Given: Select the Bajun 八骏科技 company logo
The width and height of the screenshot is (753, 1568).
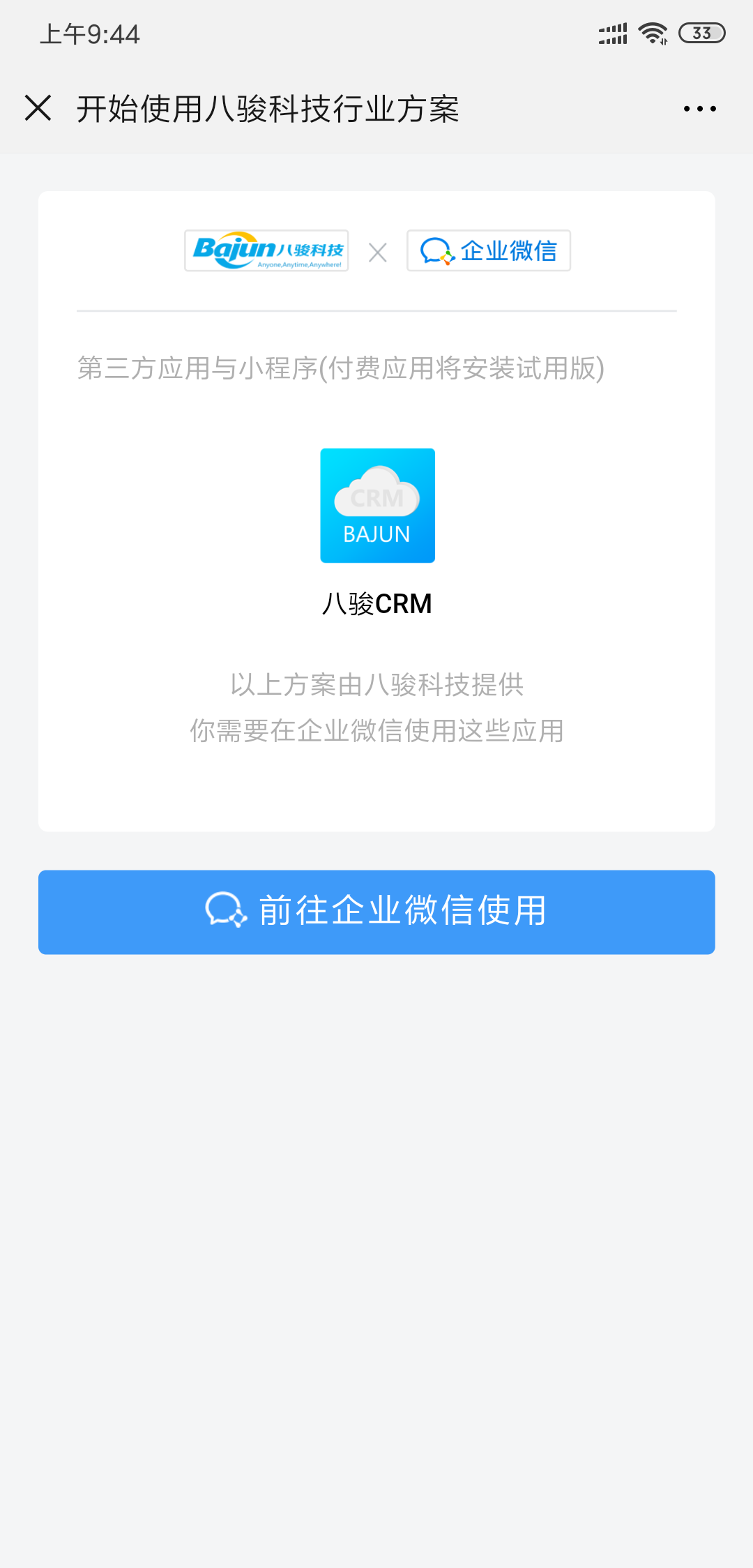Looking at the screenshot, I should (x=268, y=250).
